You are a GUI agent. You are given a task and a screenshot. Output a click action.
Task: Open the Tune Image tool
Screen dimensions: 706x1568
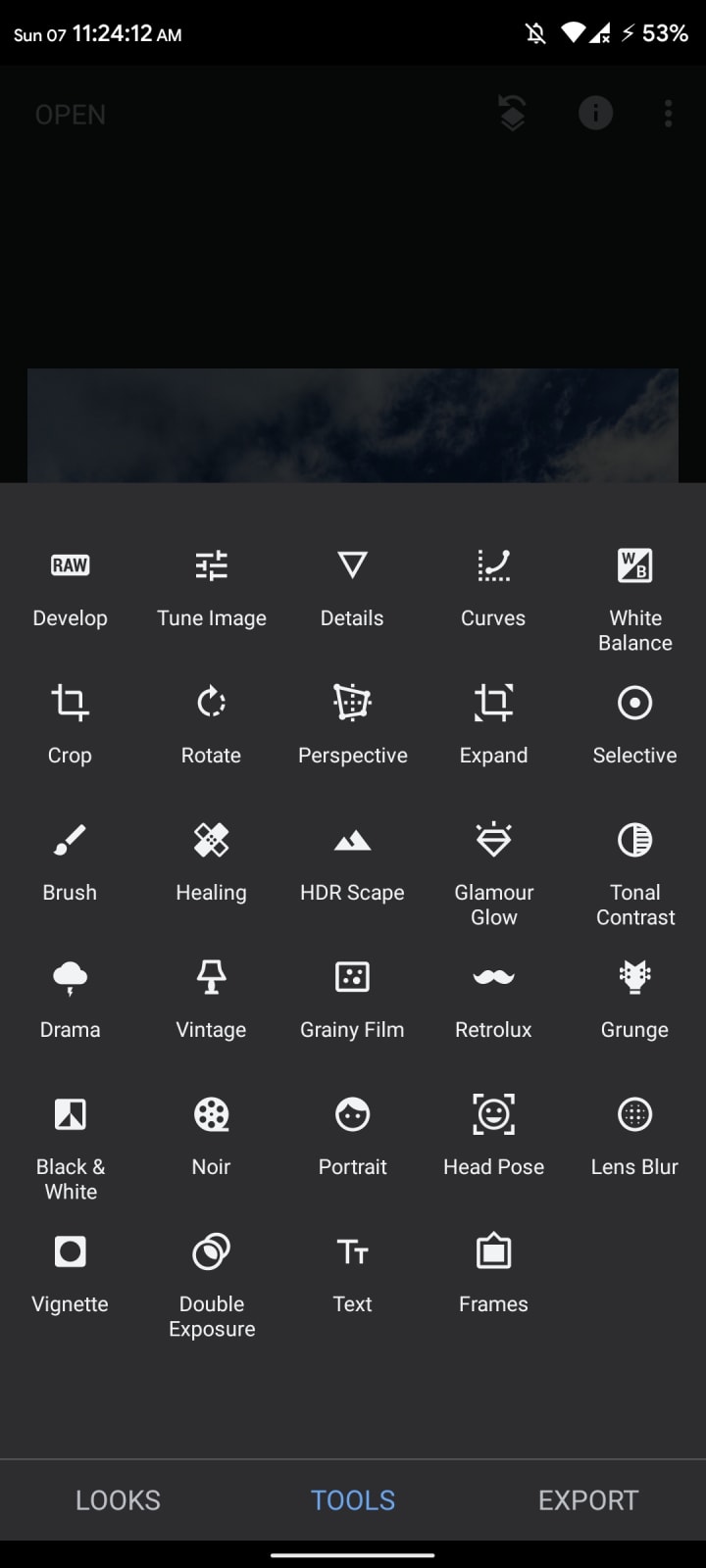click(211, 586)
